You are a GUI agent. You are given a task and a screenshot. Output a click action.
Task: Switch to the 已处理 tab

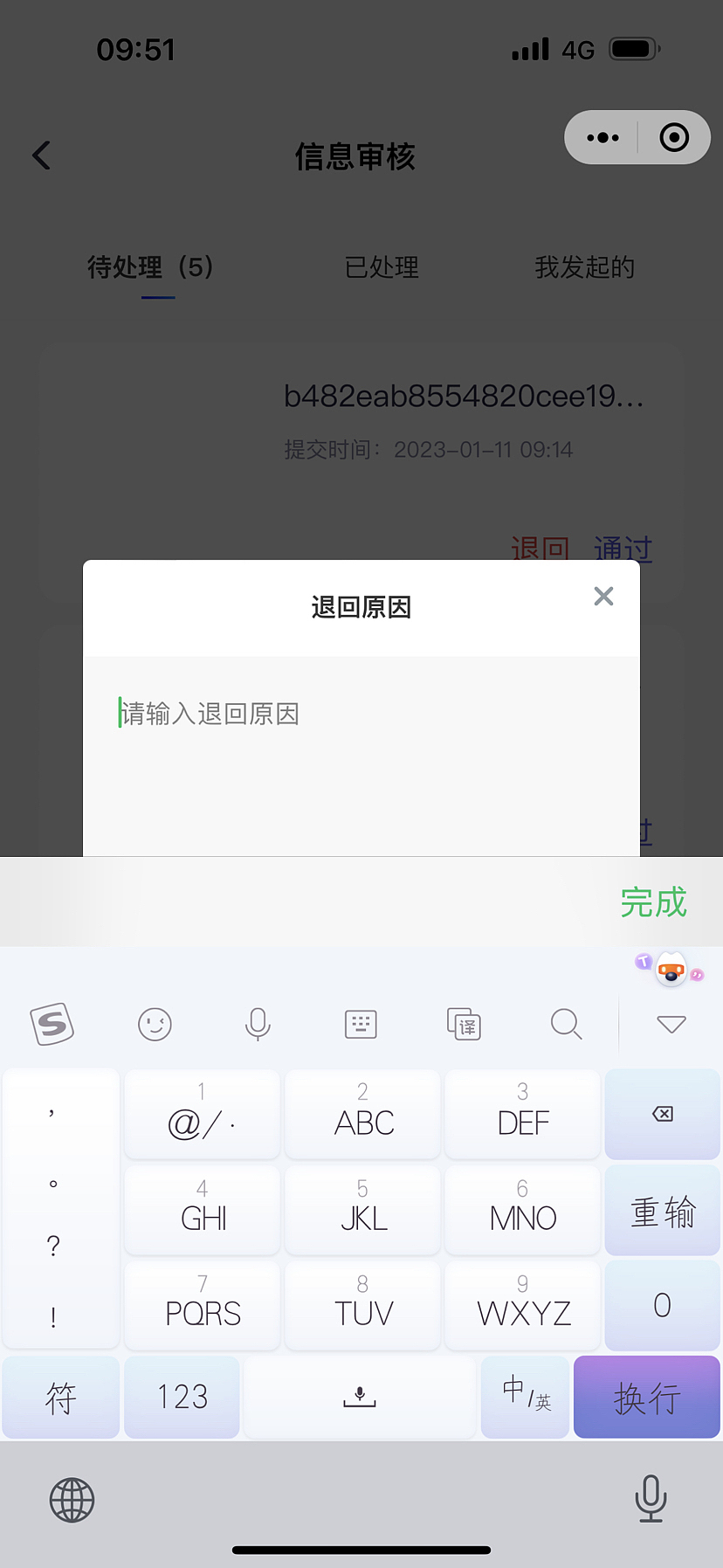coord(382,267)
